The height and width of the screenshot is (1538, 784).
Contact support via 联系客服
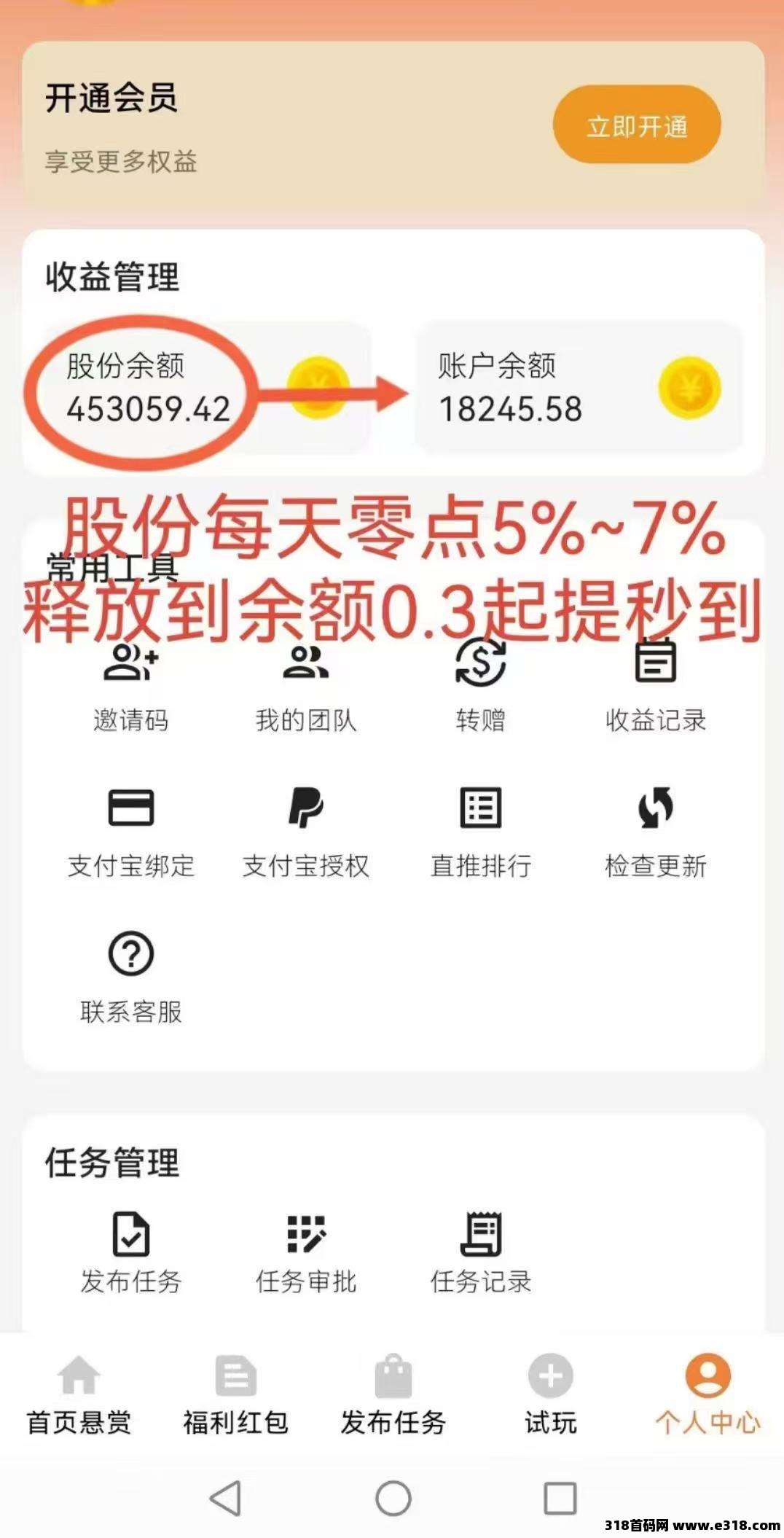(131, 977)
